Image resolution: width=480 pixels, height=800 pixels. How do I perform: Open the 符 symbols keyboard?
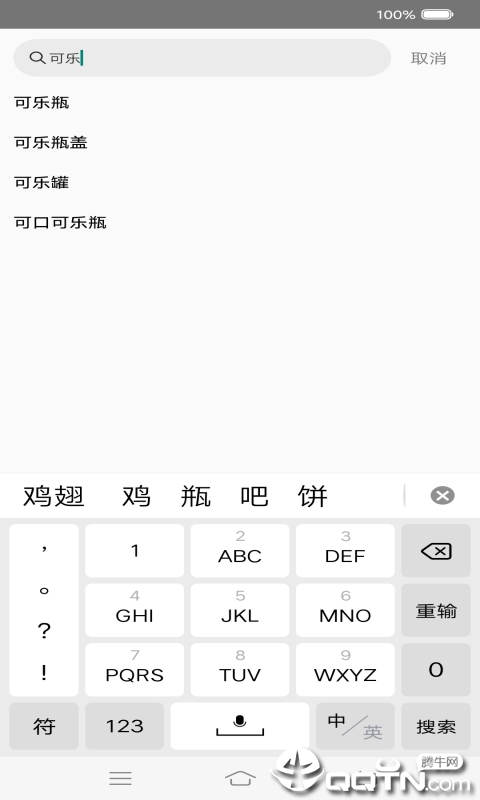coord(44,726)
